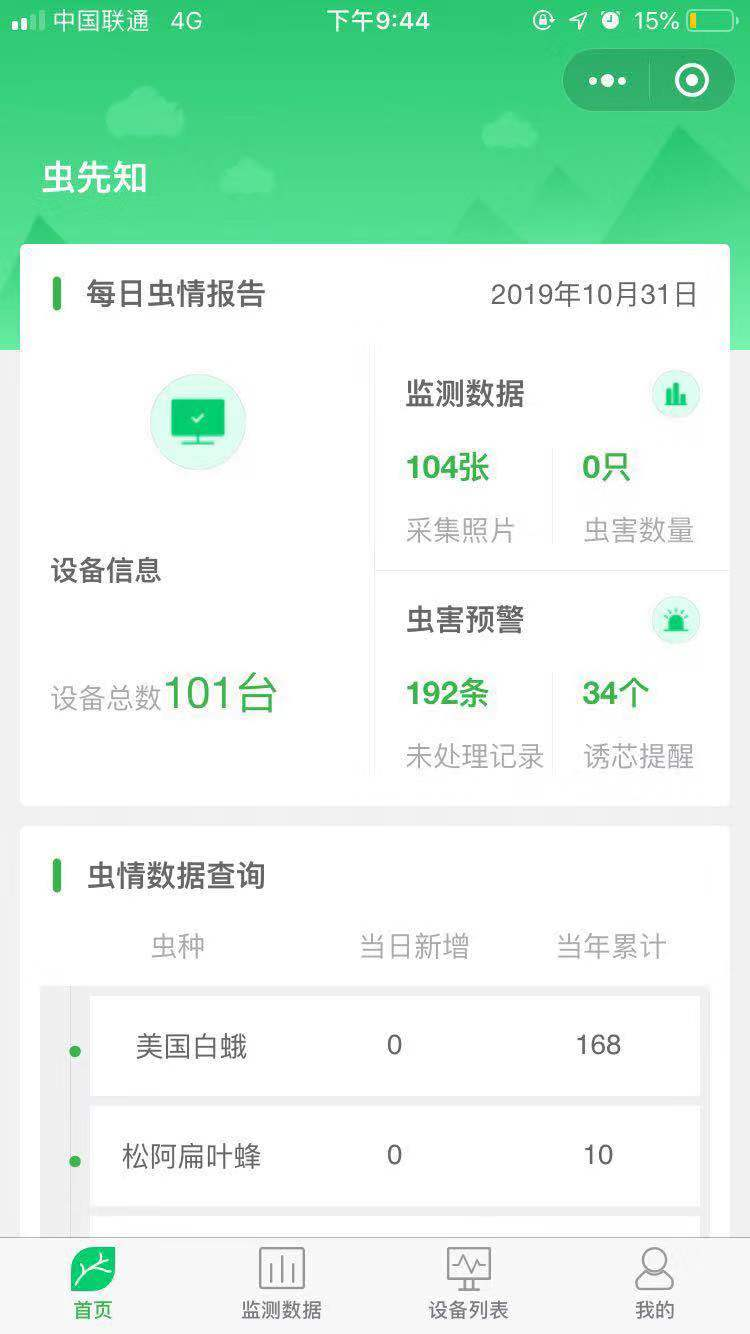Switch to the 监测数据 tab
The height and width of the screenshot is (1334, 750).
point(282,1284)
